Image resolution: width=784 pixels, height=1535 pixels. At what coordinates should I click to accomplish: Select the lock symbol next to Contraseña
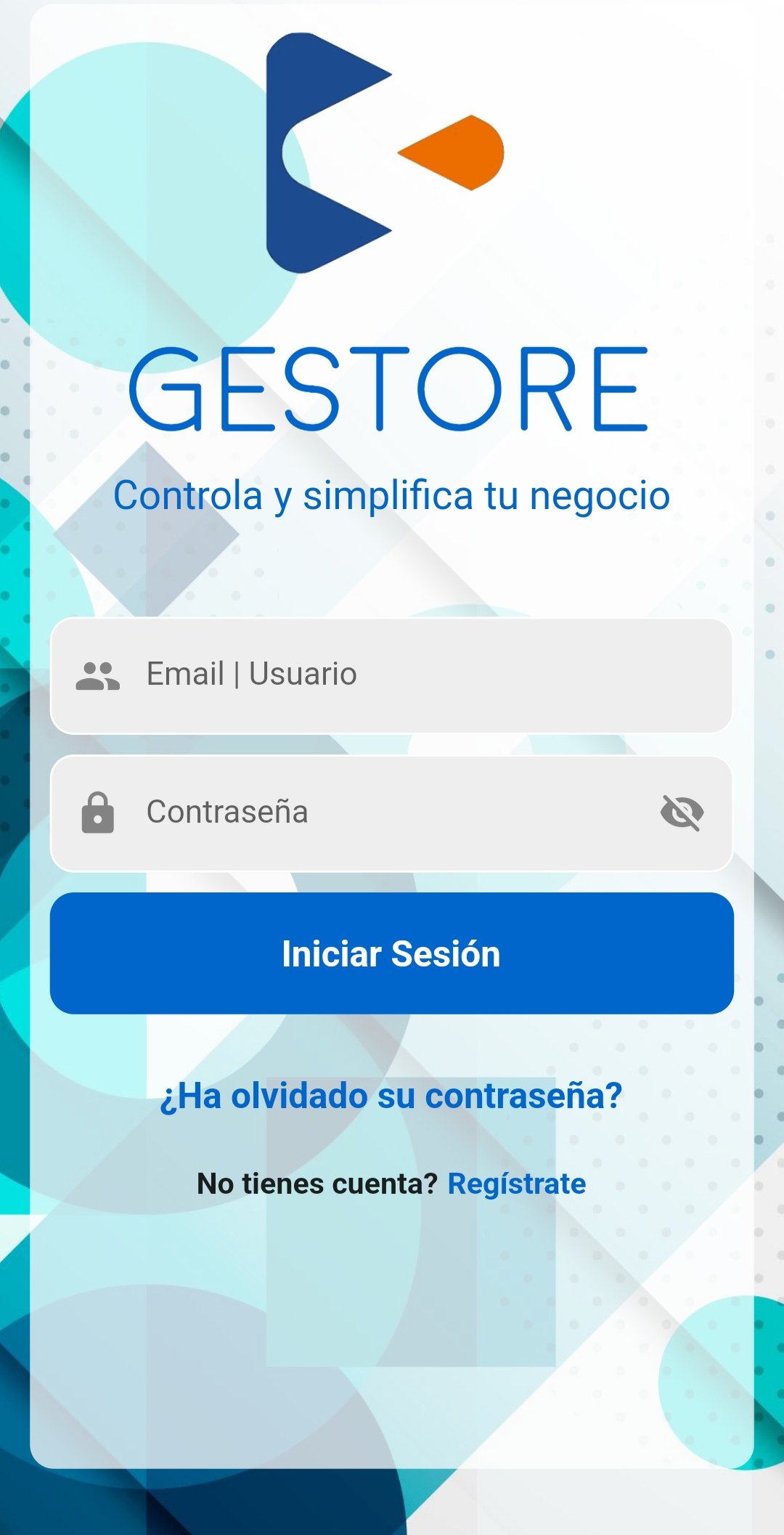pyautogui.click(x=98, y=812)
